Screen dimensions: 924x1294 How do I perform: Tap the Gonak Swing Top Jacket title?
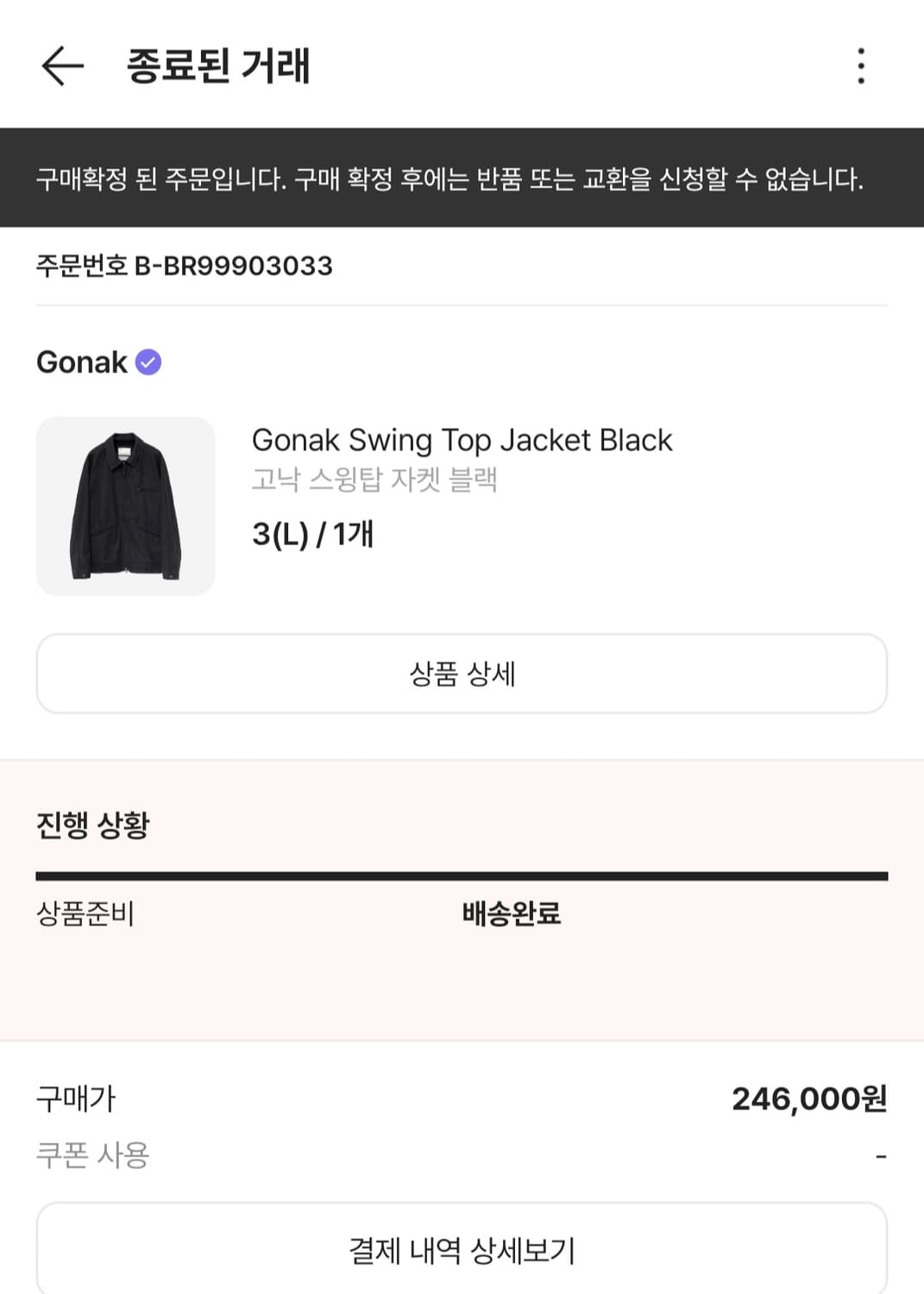click(x=461, y=440)
